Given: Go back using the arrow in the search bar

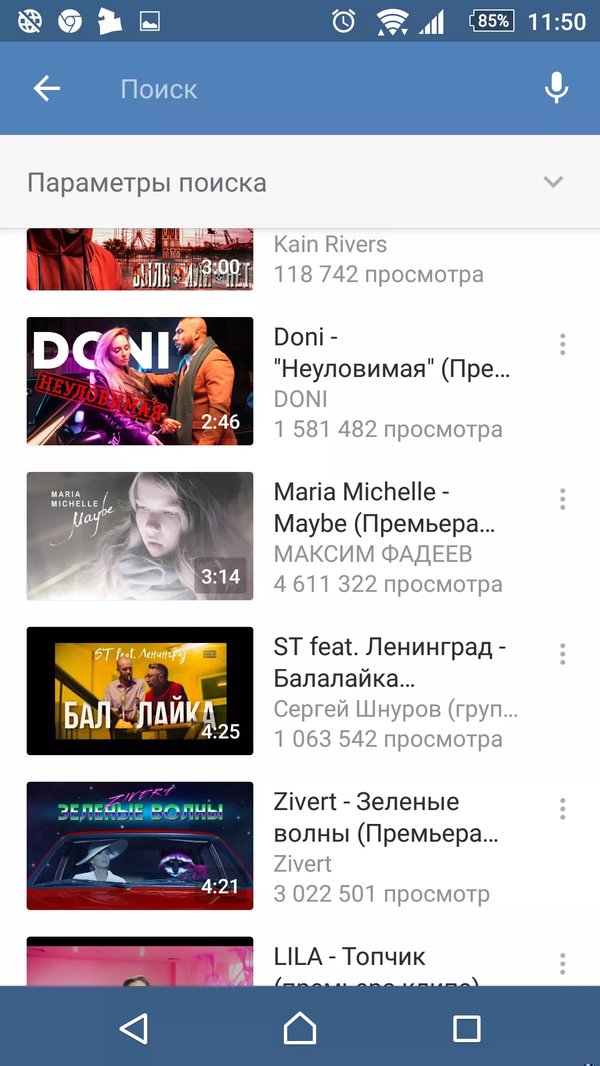Looking at the screenshot, I should pyautogui.click(x=47, y=89).
